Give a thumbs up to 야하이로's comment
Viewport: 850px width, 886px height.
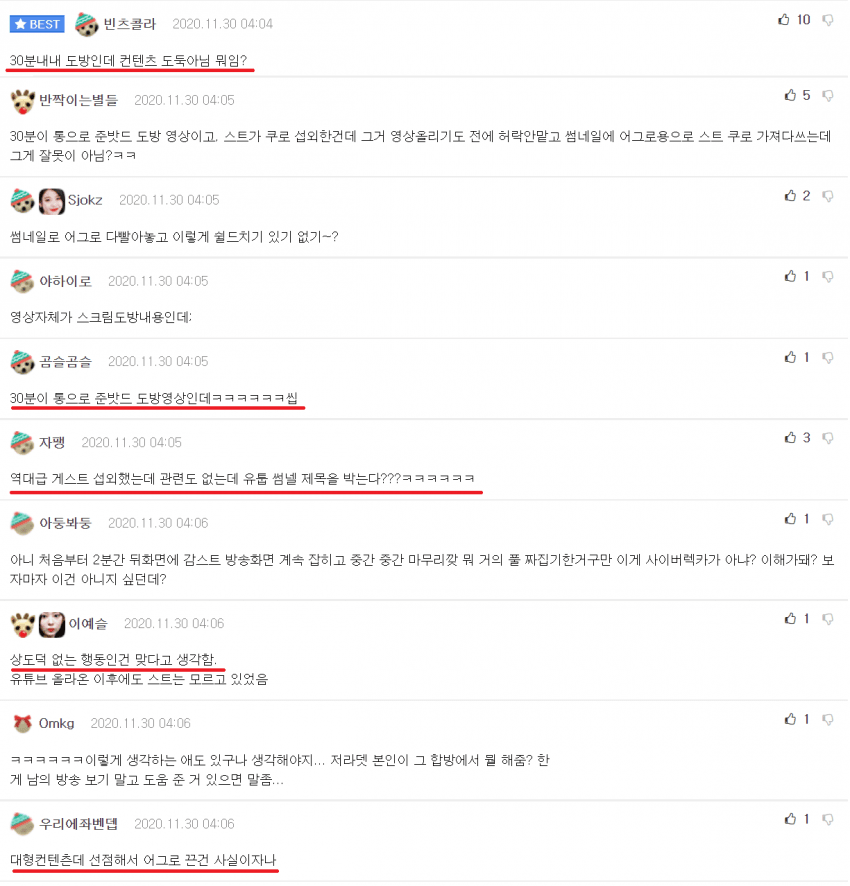coord(791,276)
